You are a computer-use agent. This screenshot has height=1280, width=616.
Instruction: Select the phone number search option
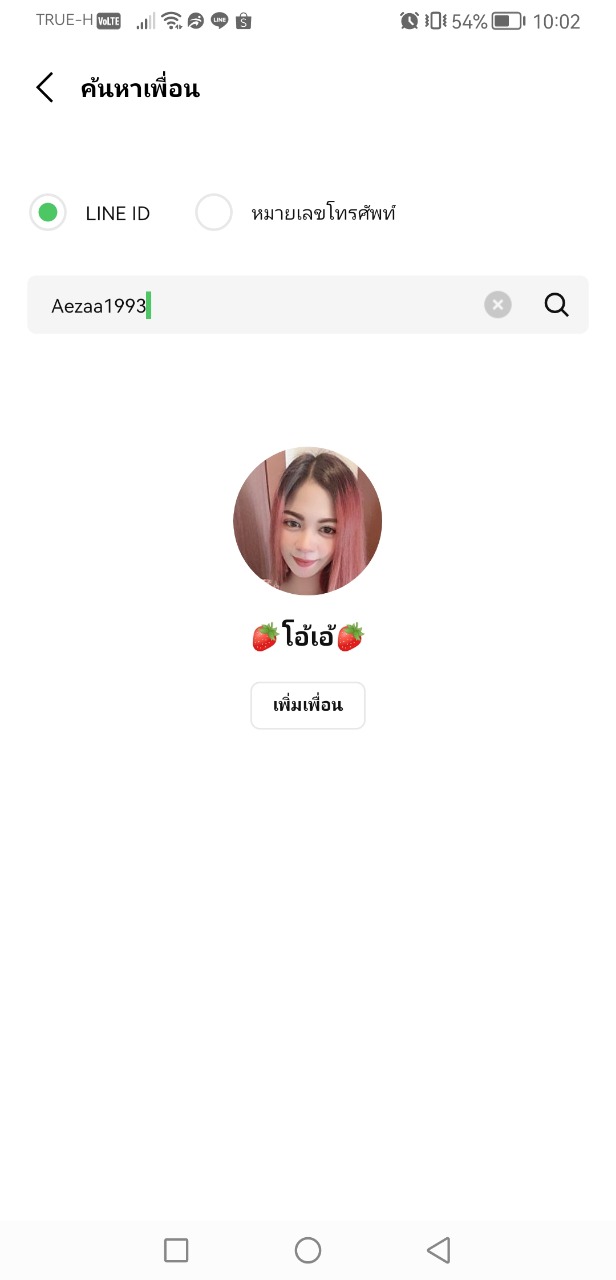point(214,213)
